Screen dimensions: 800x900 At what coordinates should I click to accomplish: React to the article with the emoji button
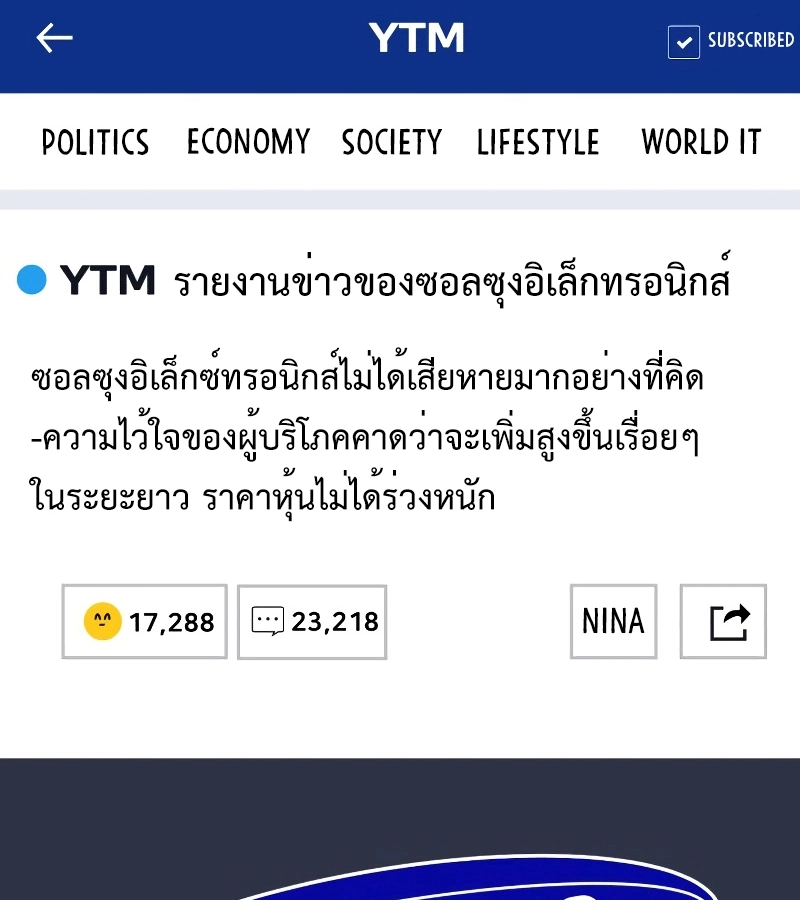(145, 622)
